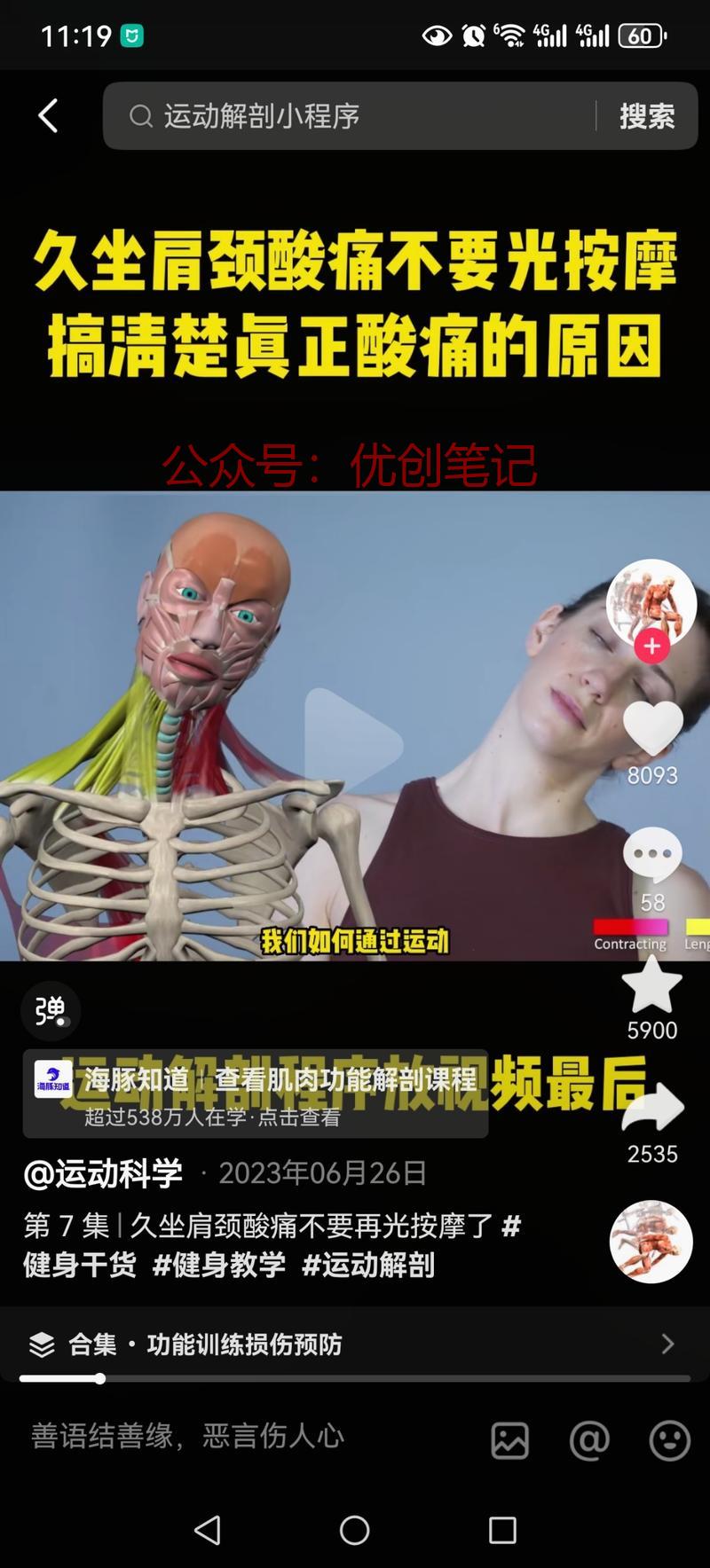This screenshot has width=710, height=1568.
Task: Tap the rotating music disc icon
Action: 651,1242
